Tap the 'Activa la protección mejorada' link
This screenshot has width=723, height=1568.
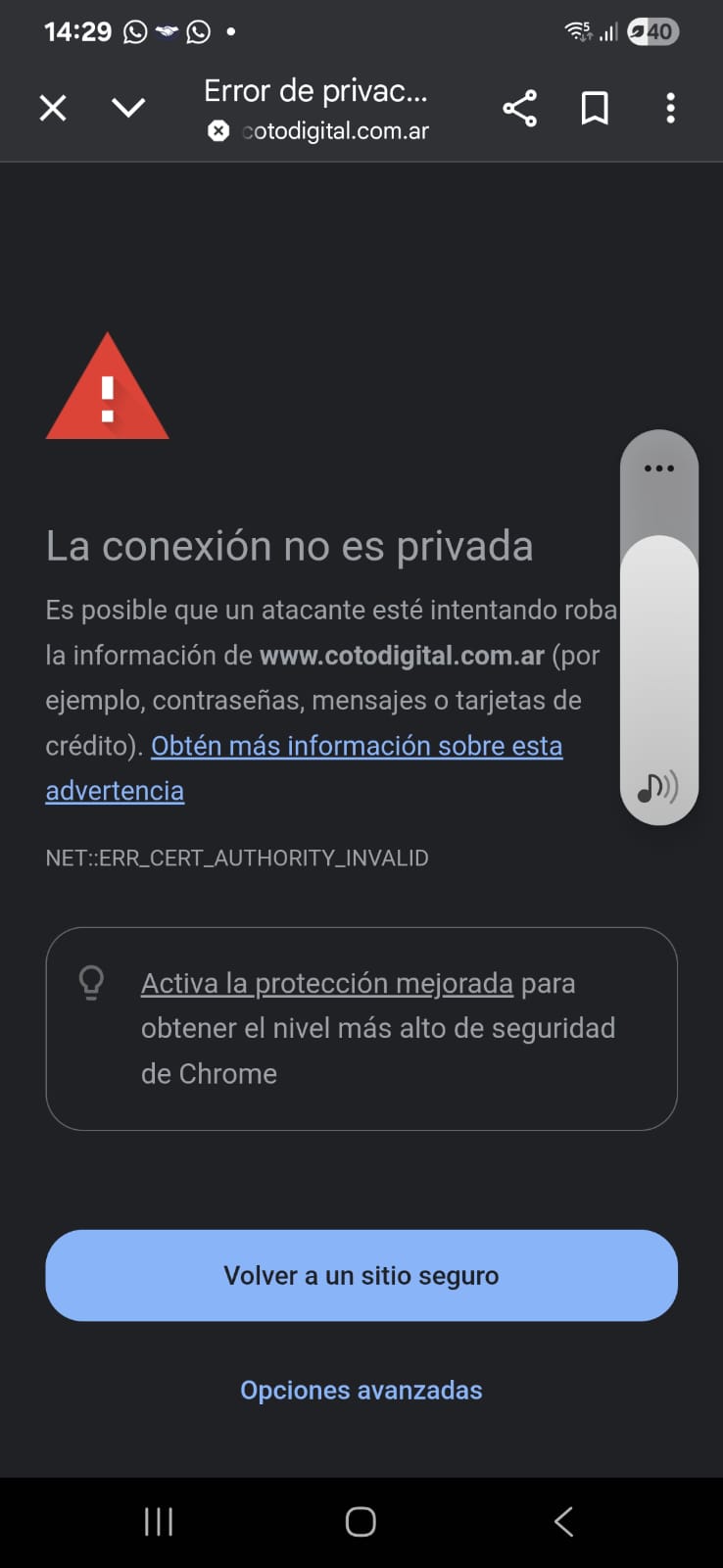326,983
